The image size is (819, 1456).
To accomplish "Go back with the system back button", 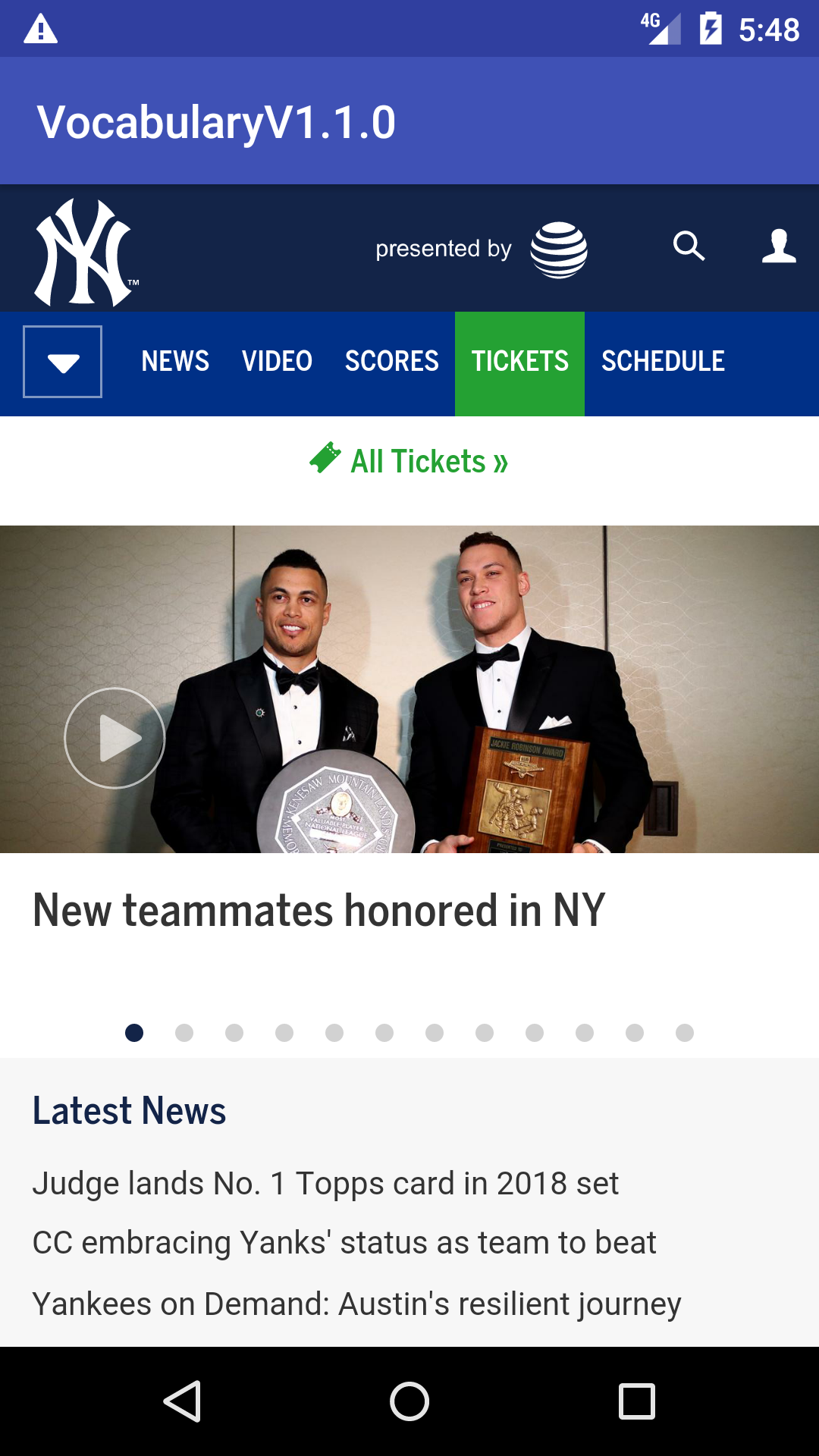I will tap(182, 1401).
